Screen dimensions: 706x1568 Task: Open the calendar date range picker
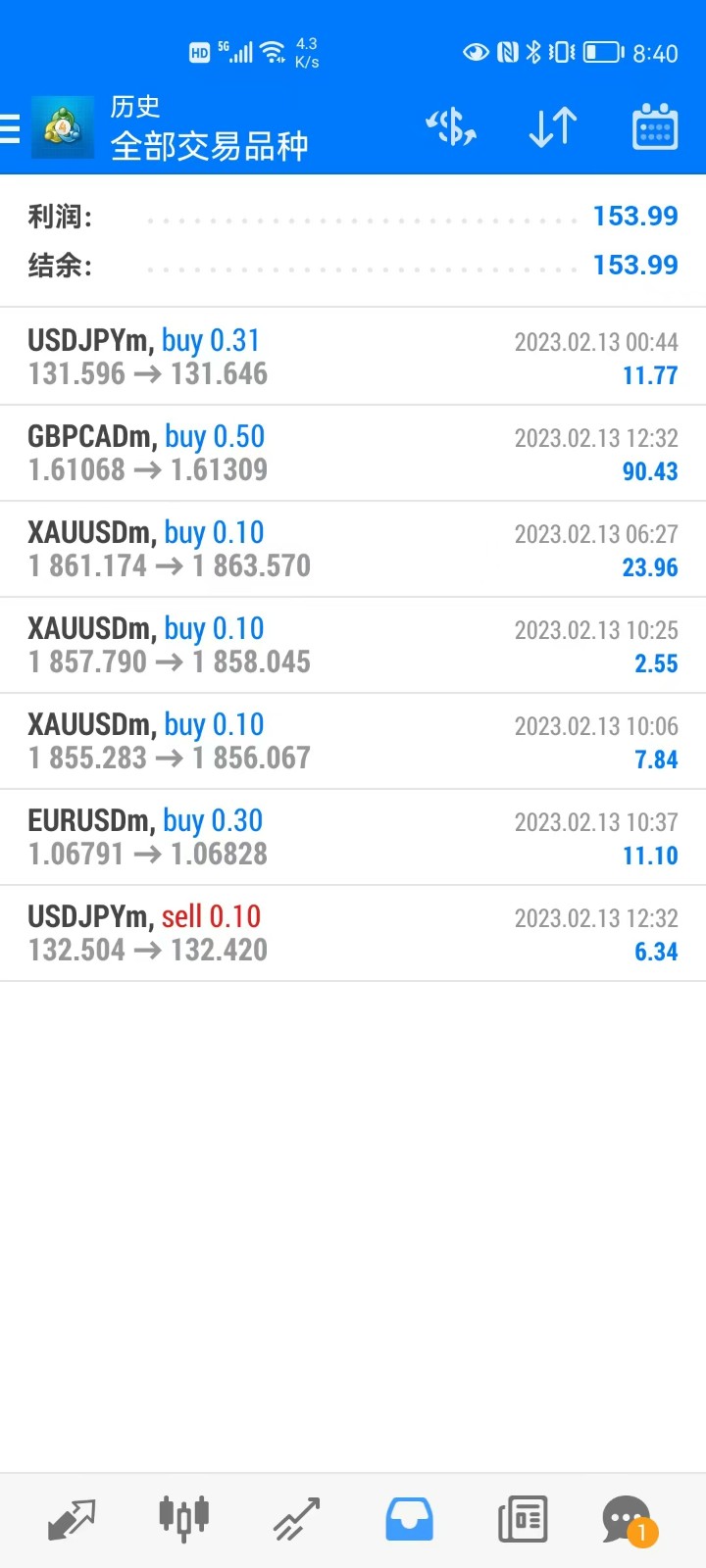655,127
